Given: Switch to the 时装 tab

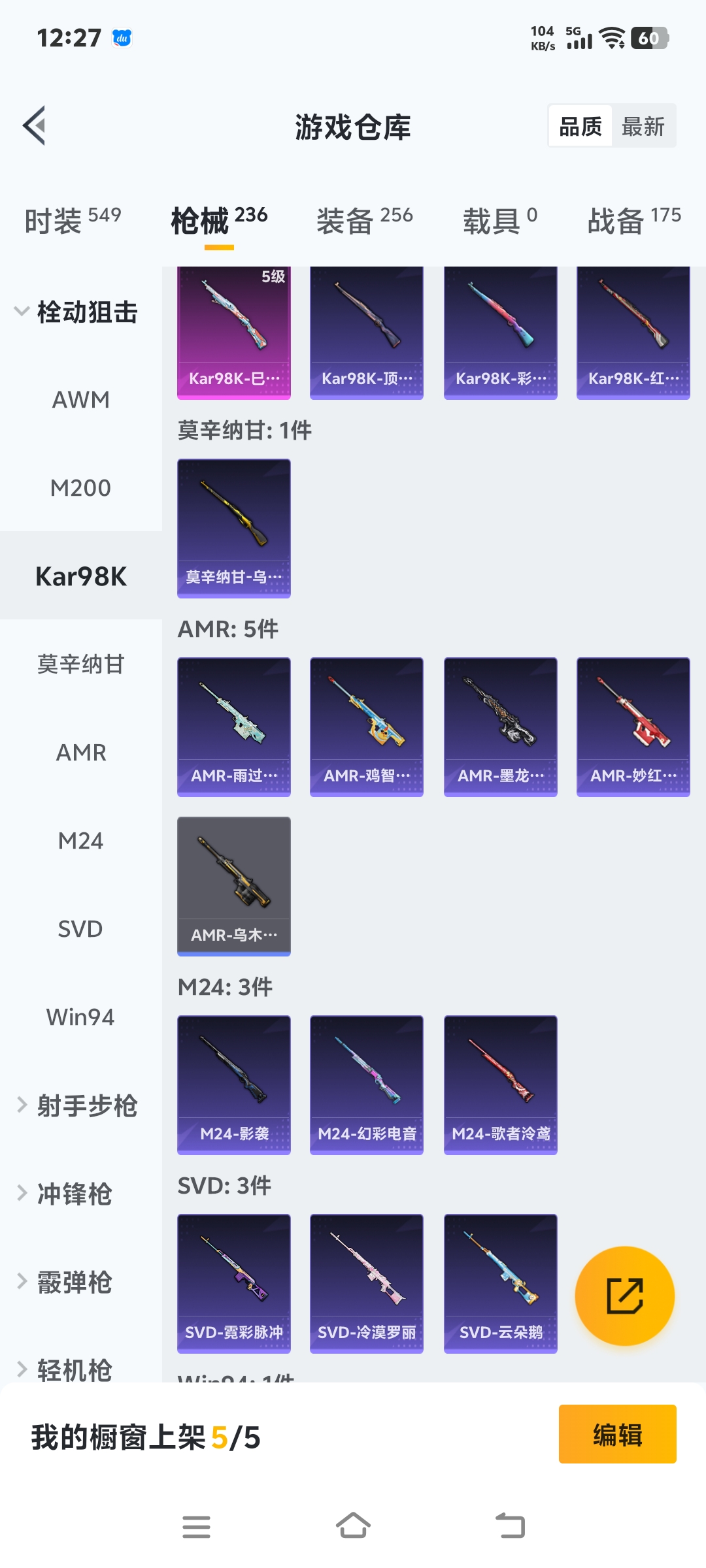Looking at the screenshot, I should [73, 221].
